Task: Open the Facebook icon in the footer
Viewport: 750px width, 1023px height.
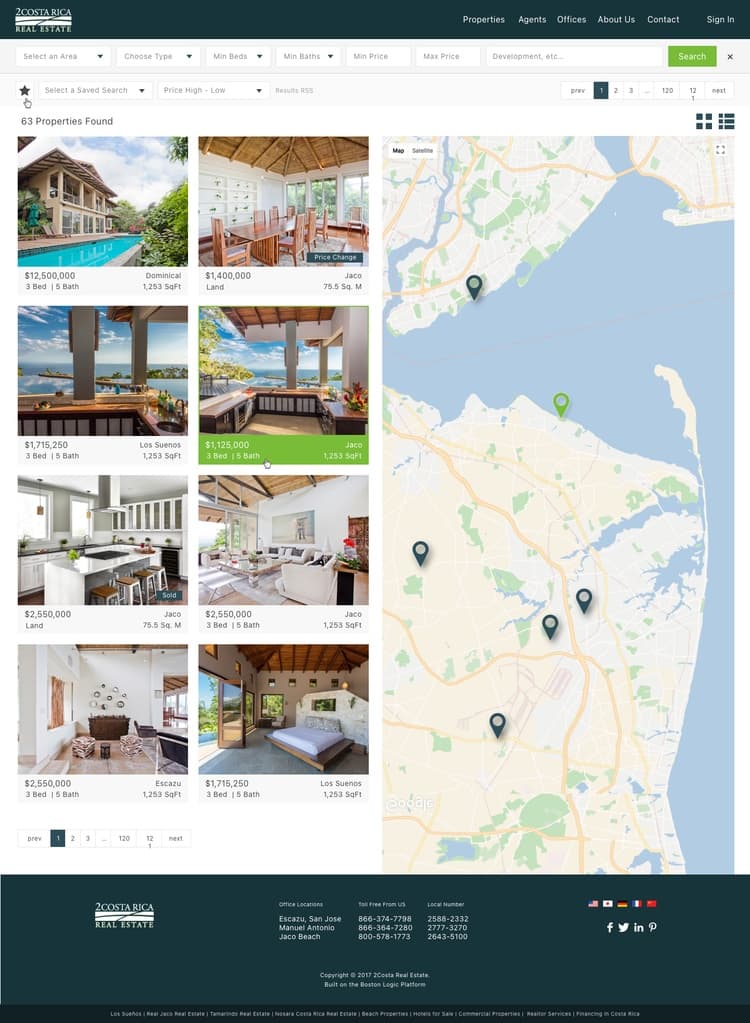Action: [609, 927]
